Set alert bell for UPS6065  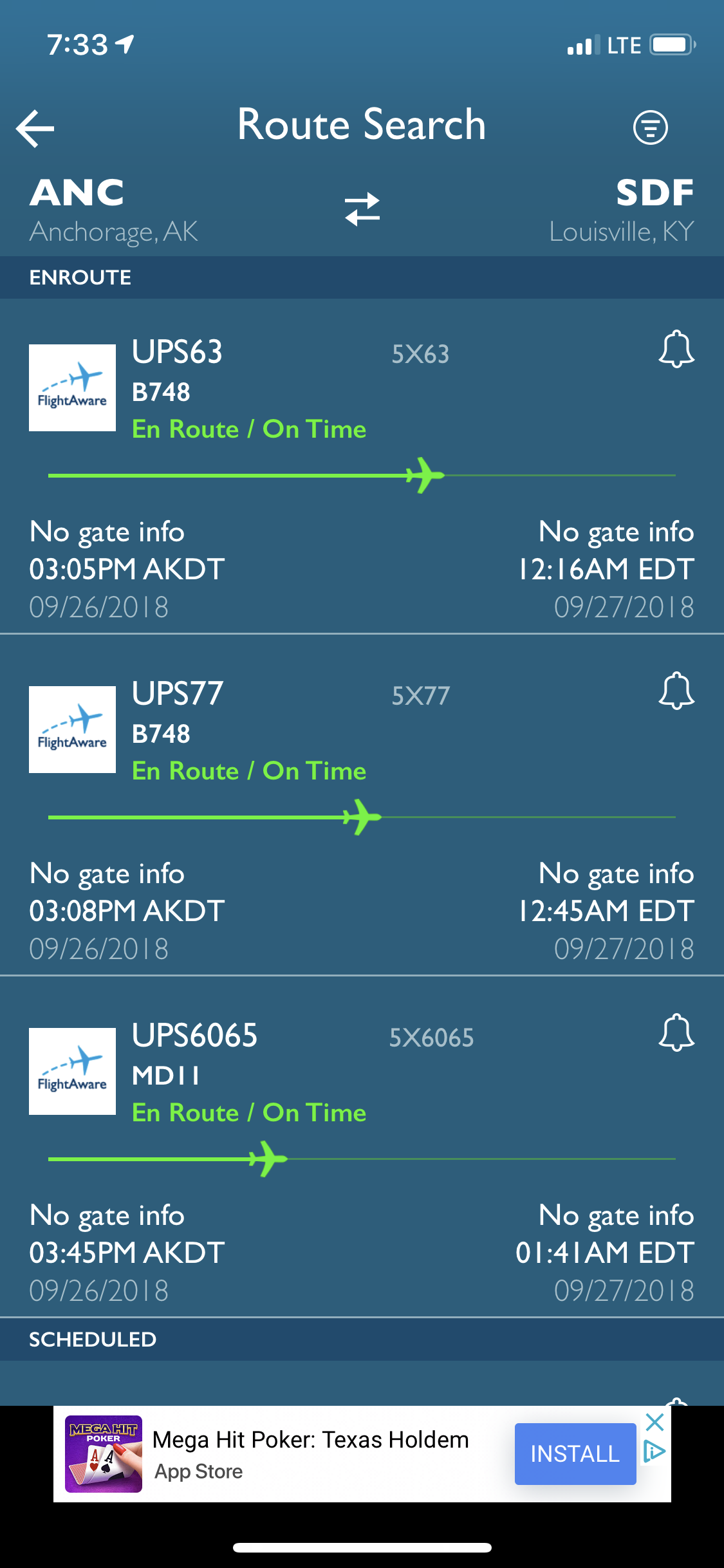[676, 1033]
